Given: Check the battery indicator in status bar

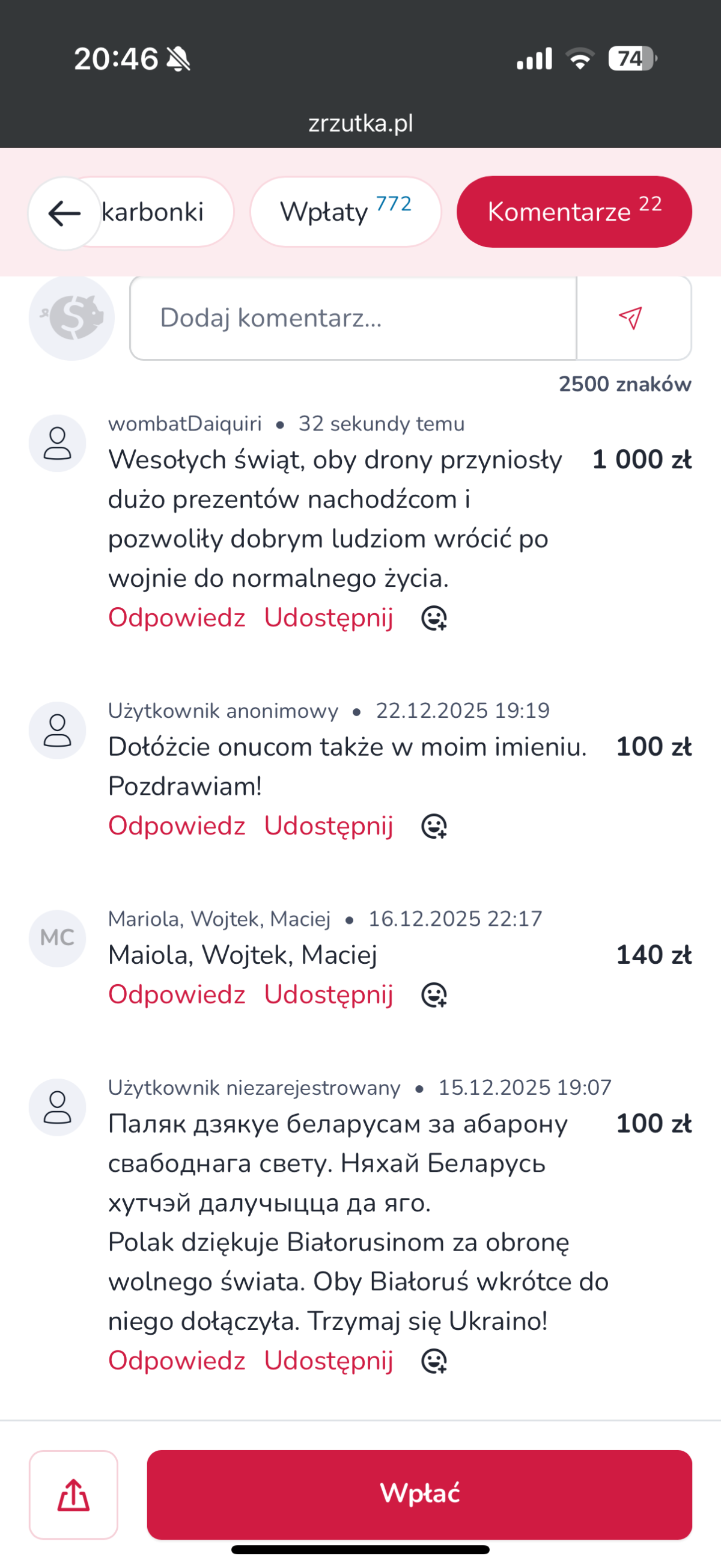Looking at the screenshot, I should coord(630,58).
